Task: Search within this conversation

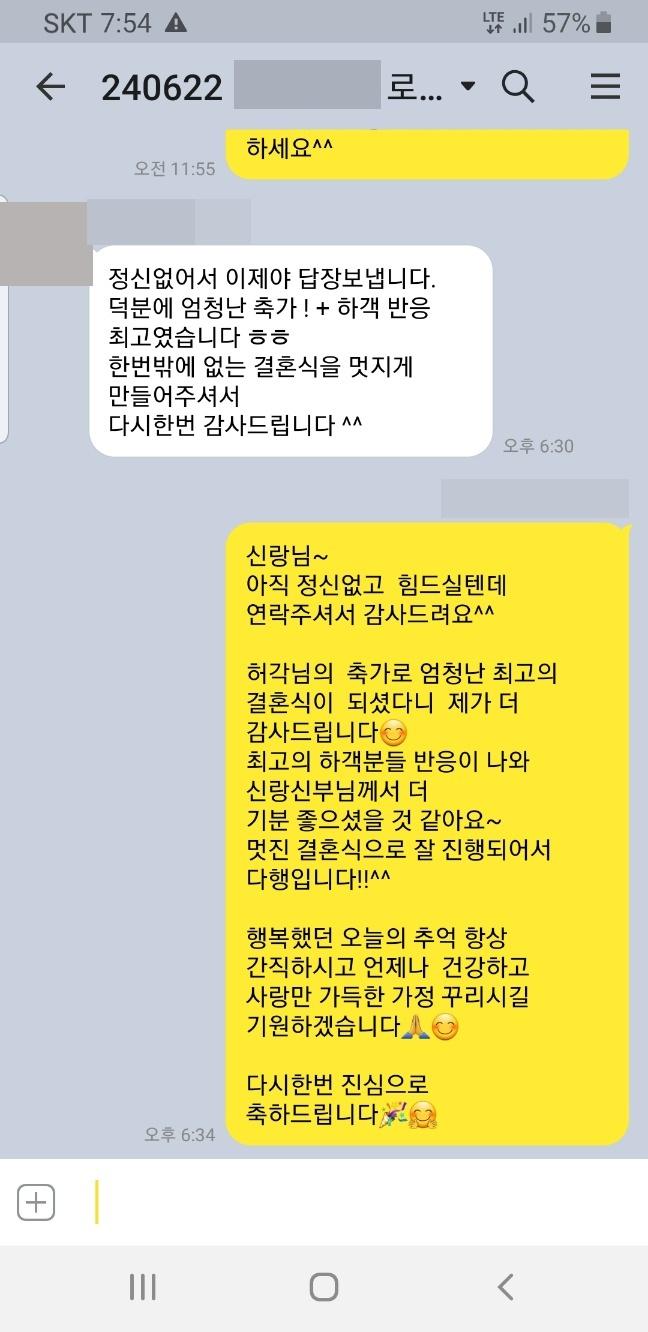Action: (x=518, y=87)
